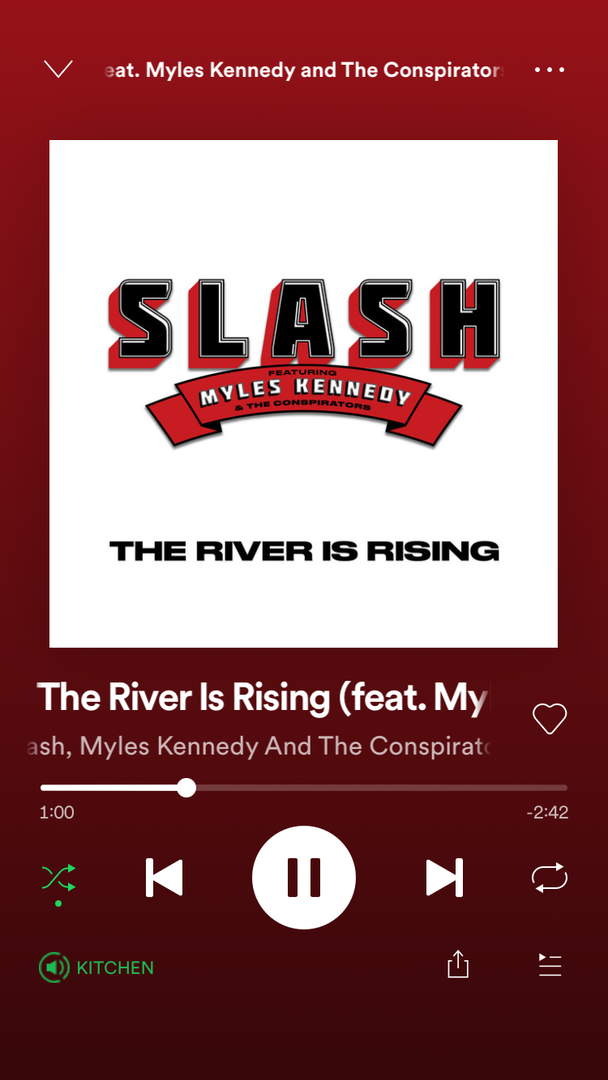Like the song with the heart icon
608x1080 pixels.
tap(549, 719)
